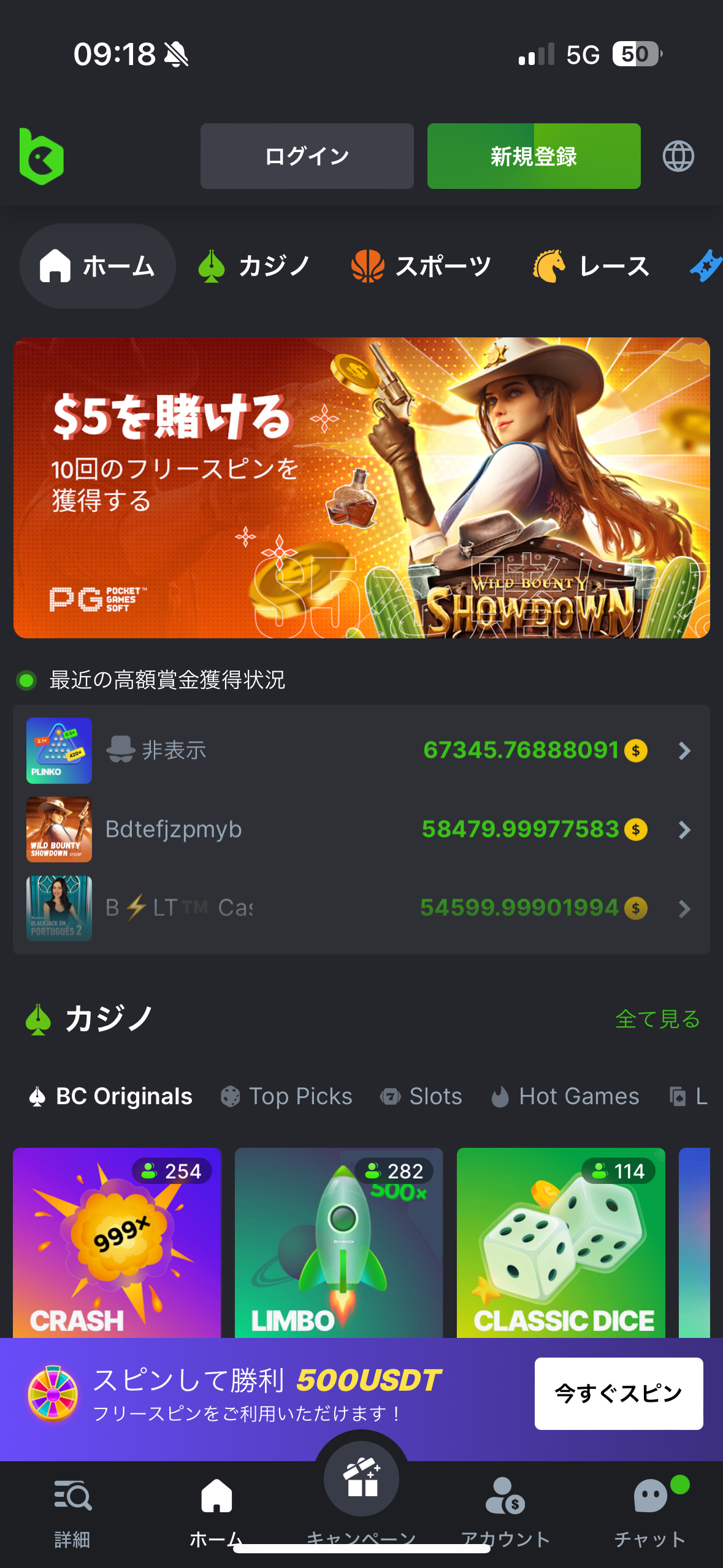Open the Plinko 67345.76888091 win row
The image size is (723, 1568).
coord(361,750)
